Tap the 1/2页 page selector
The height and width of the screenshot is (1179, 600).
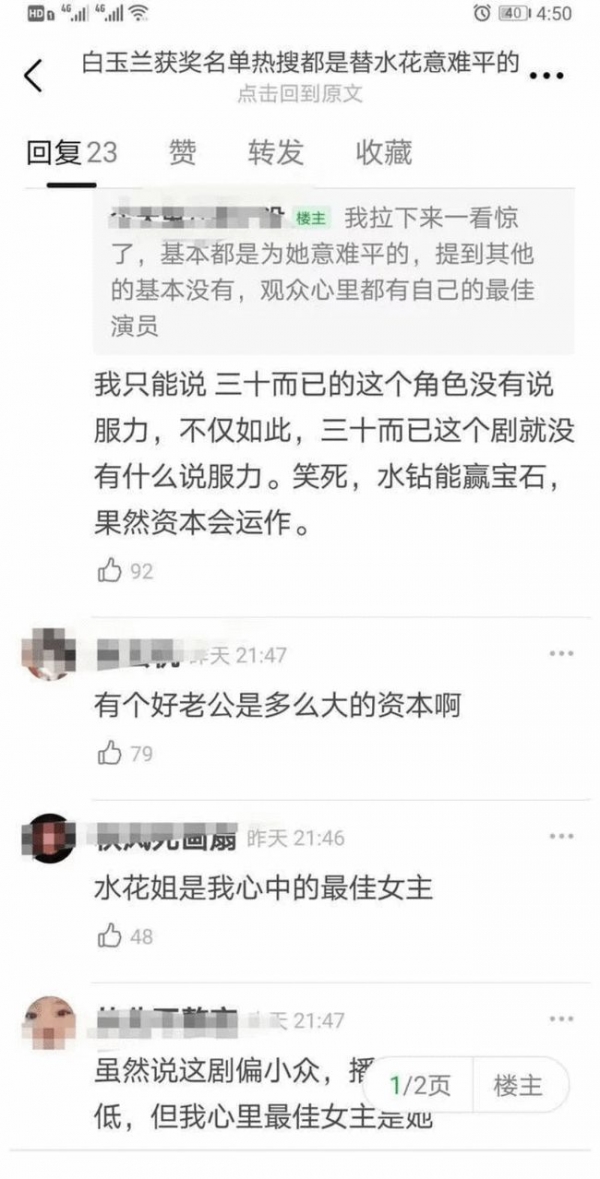[x=420, y=1084]
